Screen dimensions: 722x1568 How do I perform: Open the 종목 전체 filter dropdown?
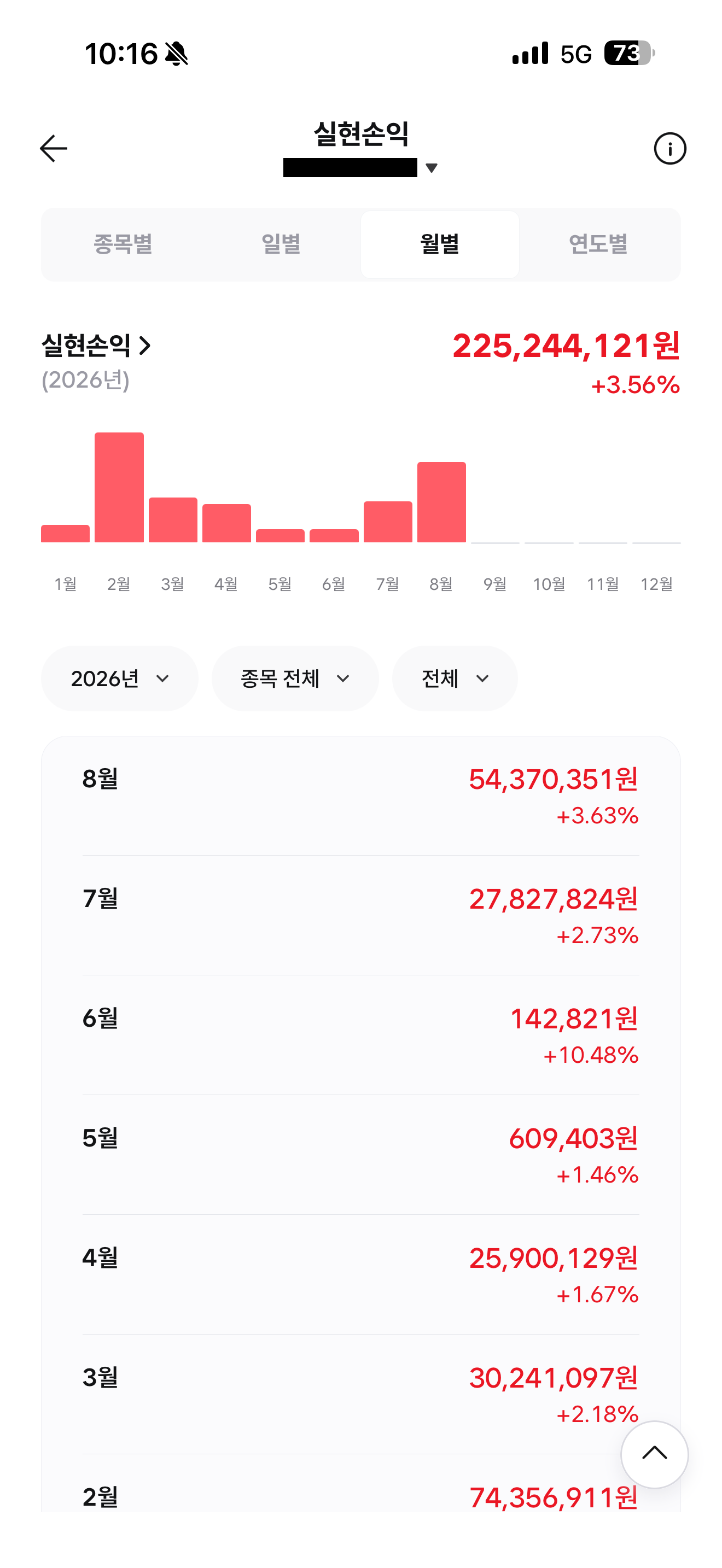[295, 678]
